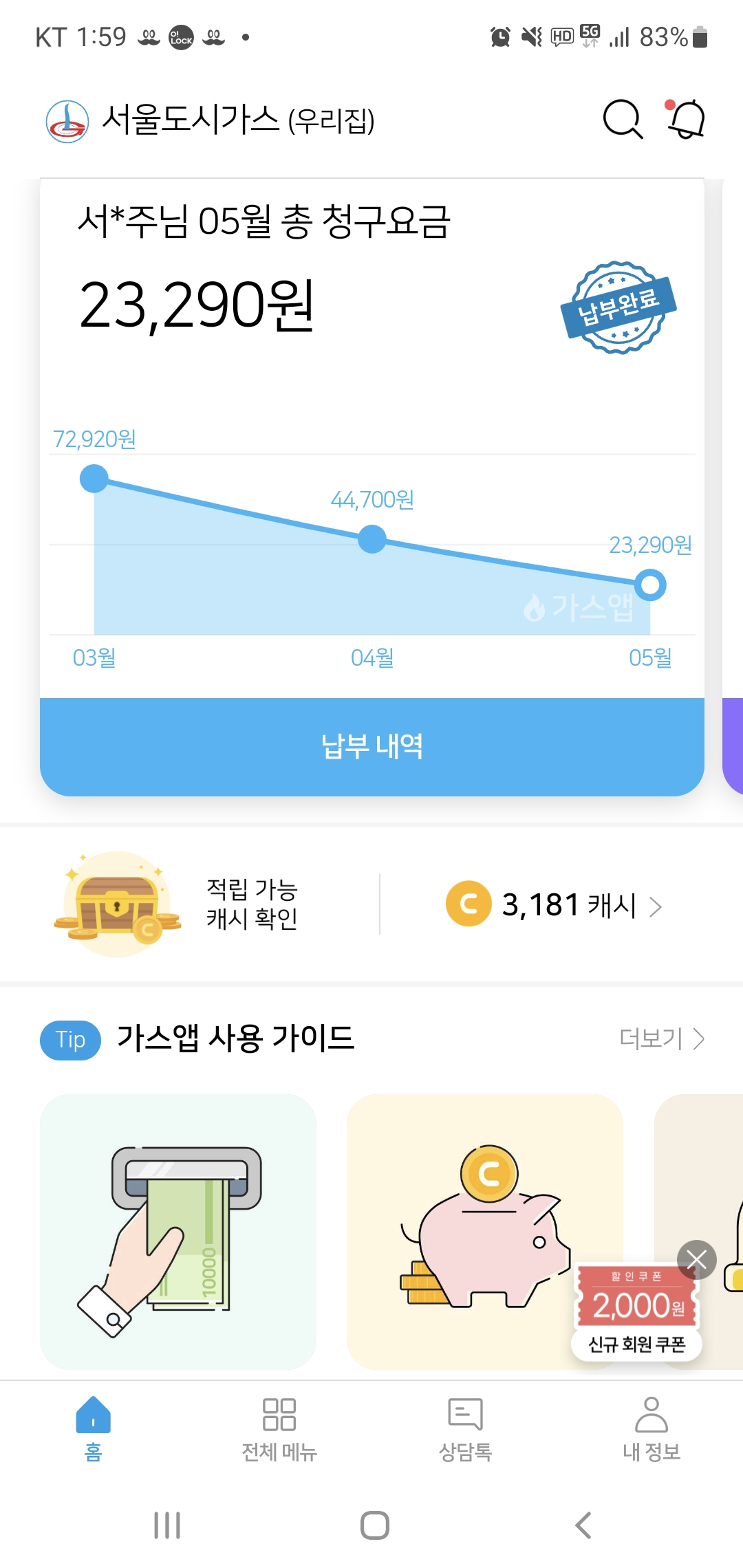The image size is (743, 1568).
Task: Select 서울도시가스 (우리집) account header
Action: click(210, 121)
